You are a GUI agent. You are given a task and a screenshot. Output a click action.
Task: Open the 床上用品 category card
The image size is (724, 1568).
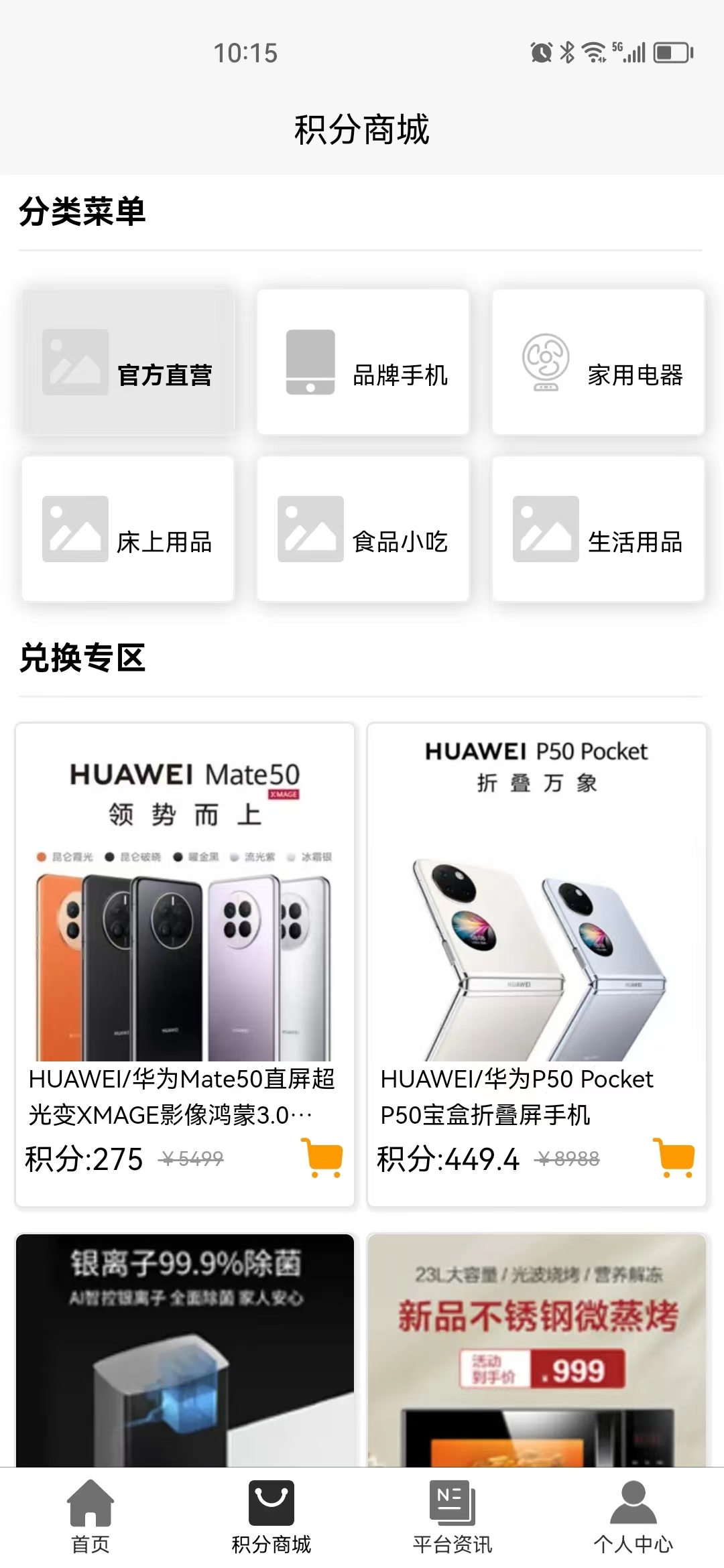click(127, 529)
